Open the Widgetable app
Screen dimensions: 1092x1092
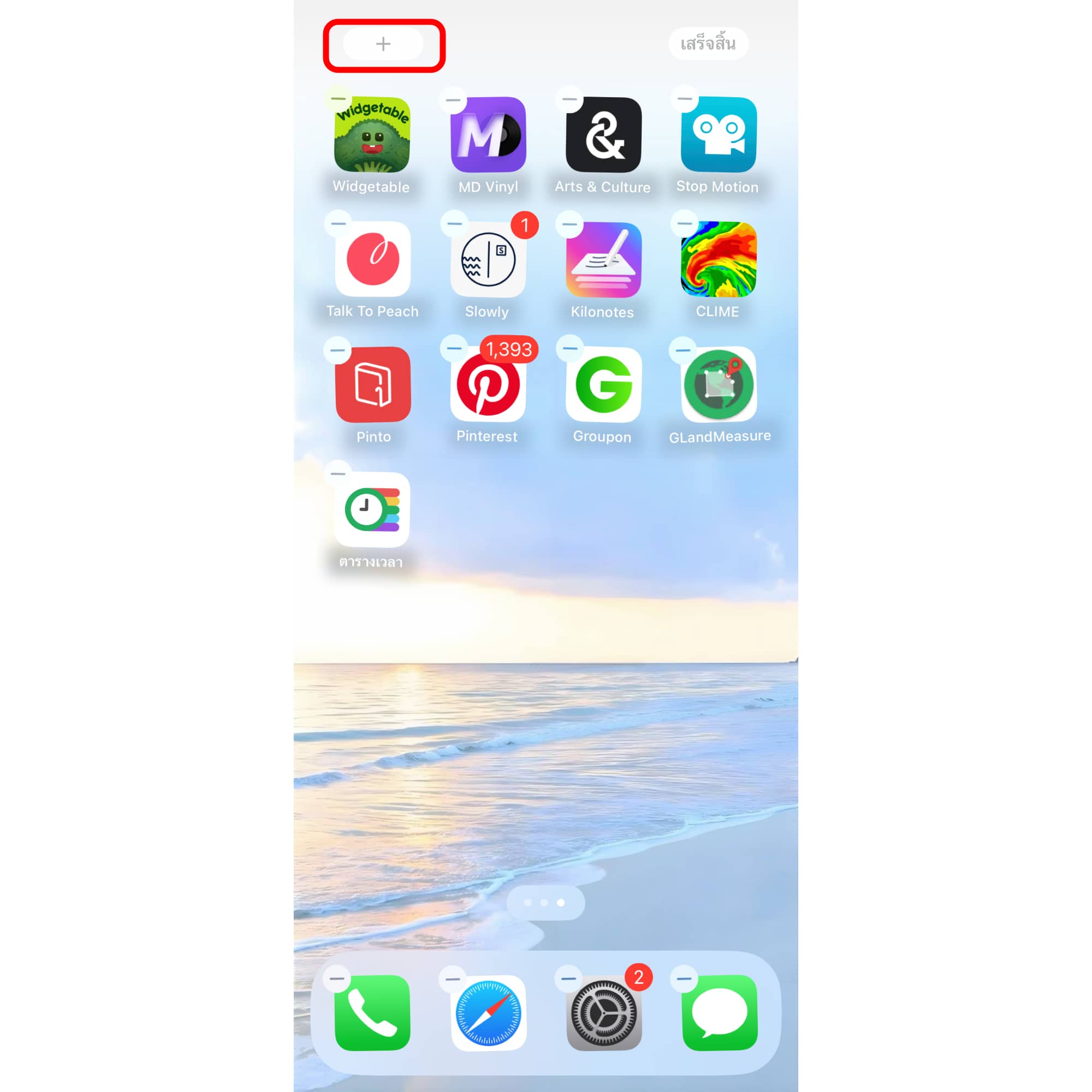(372, 135)
